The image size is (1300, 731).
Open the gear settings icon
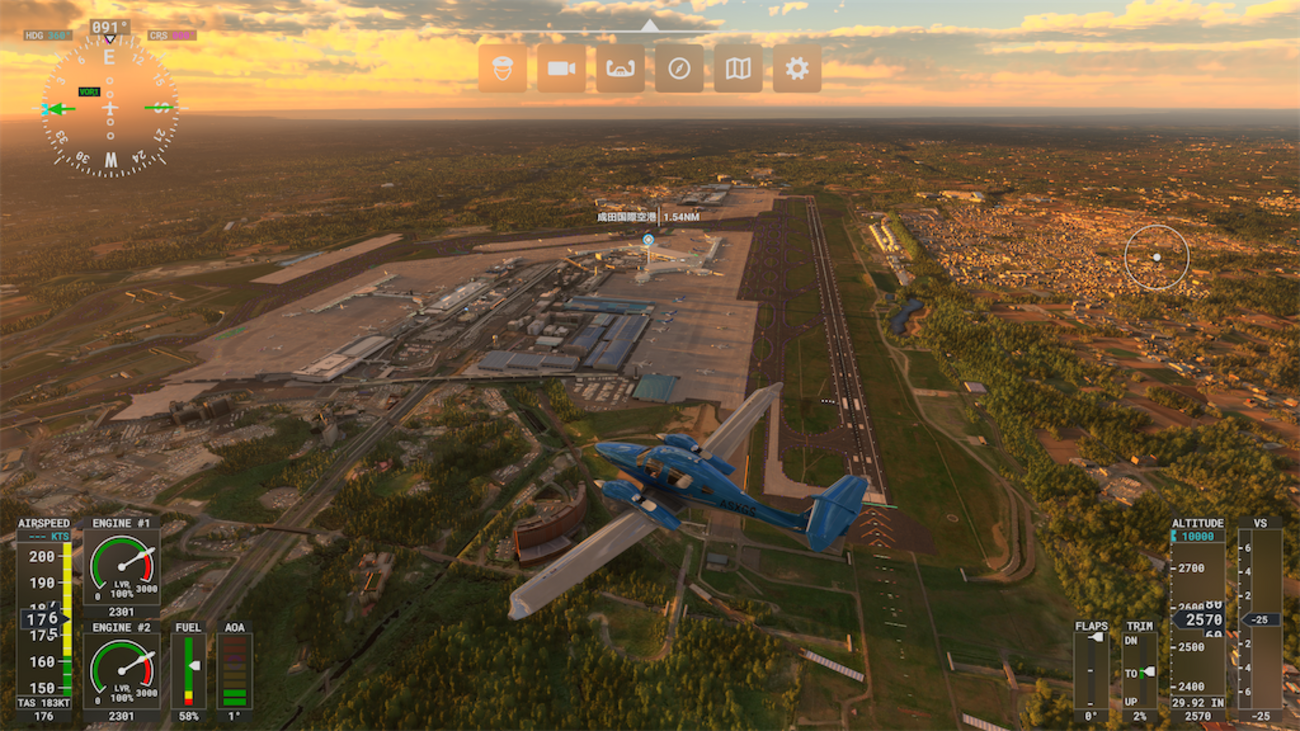pyautogui.click(x=797, y=68)
